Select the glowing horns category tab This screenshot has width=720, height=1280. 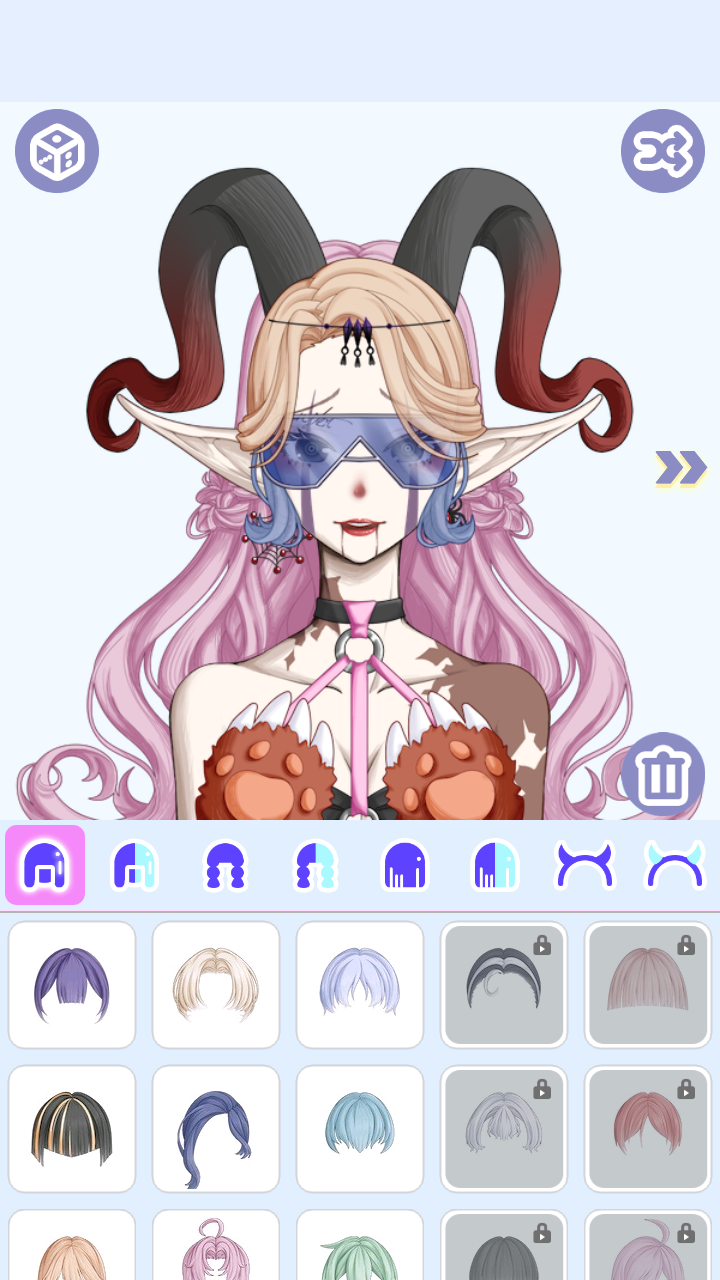675,865
